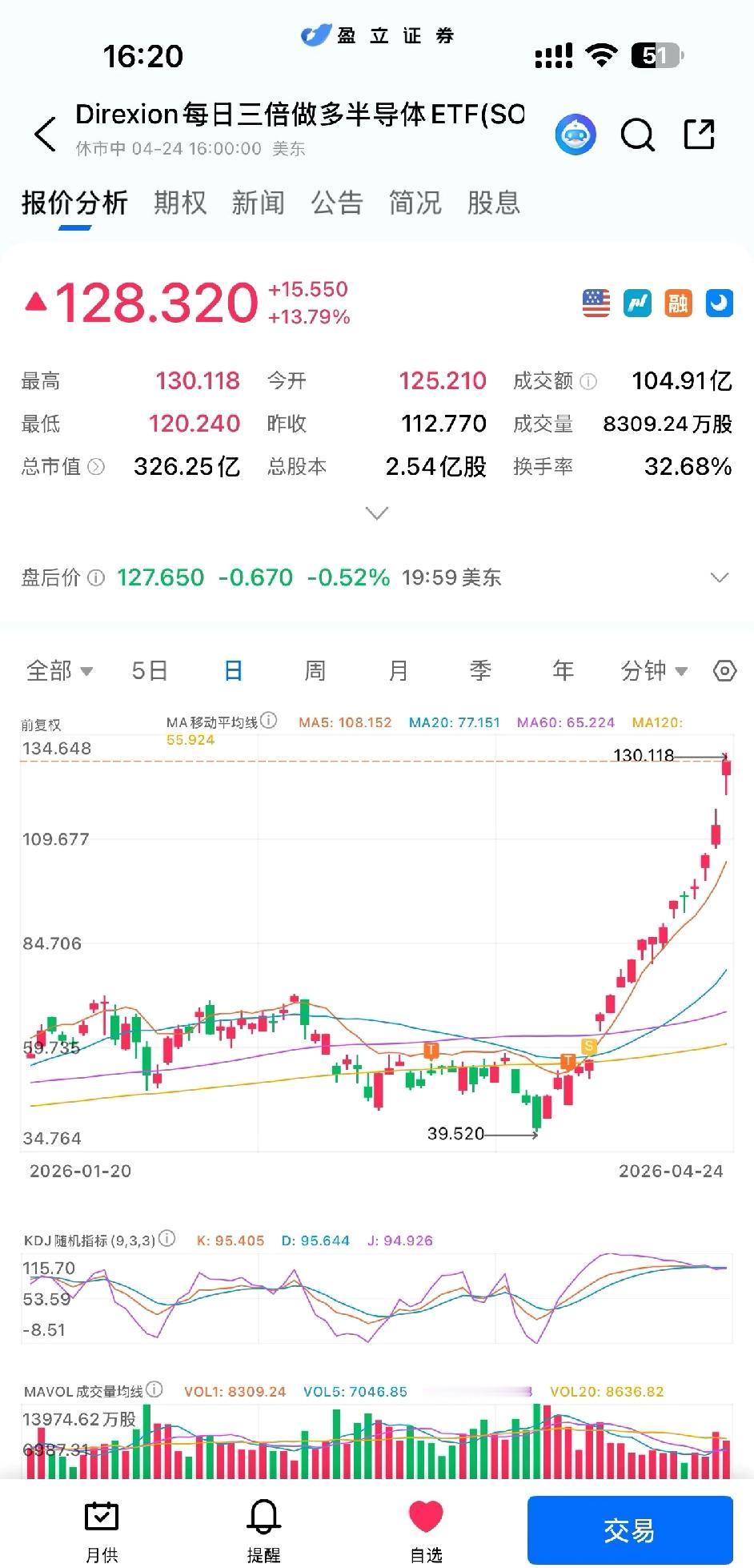Tap the 总市值 info icon
Screen dimensions: 754x1568
[x=96, y=467]
